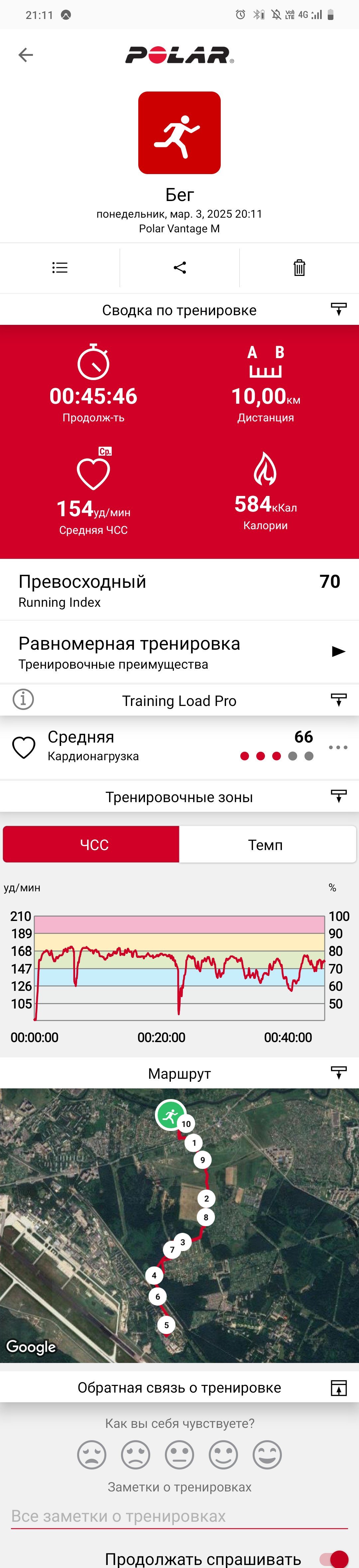Collapse the Маршрут section
This screenshot has width=359, height=1568.
point(338,1073)
